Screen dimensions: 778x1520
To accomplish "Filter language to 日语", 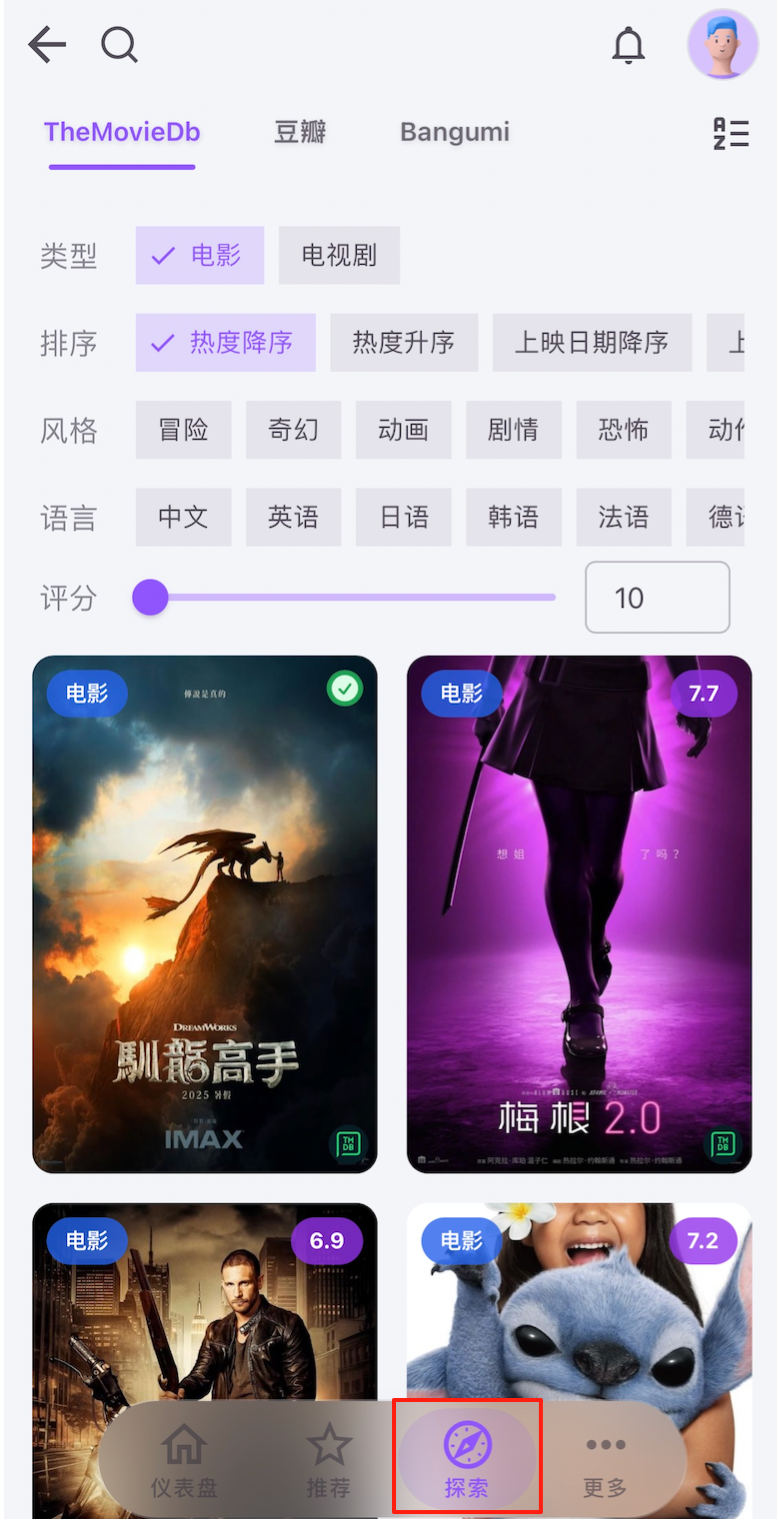I will [x=403, y=517].
